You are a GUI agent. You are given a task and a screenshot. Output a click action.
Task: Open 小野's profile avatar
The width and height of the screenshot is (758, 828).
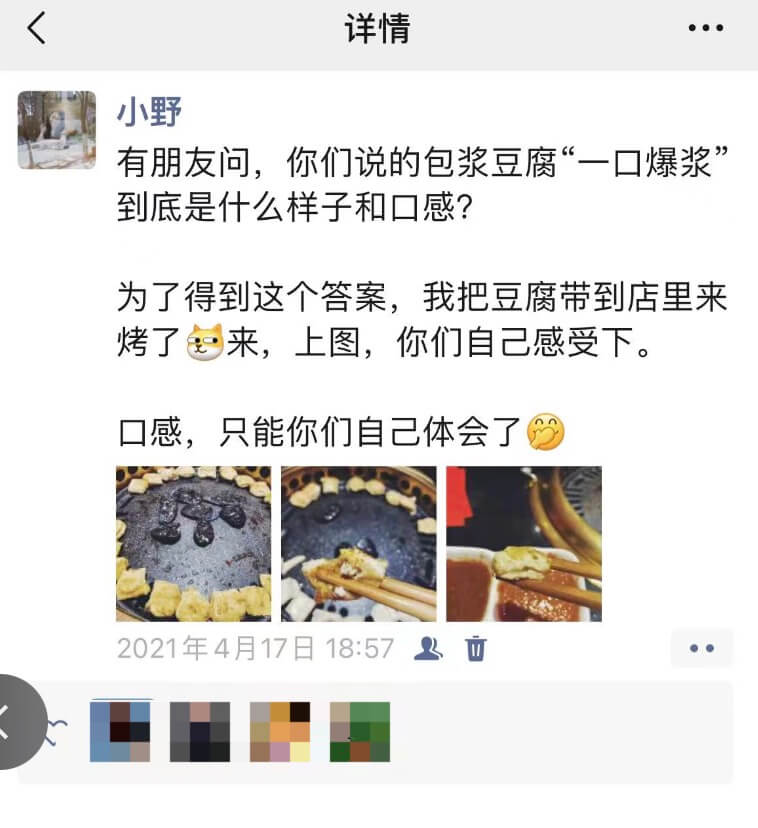(x=57, y=130)
